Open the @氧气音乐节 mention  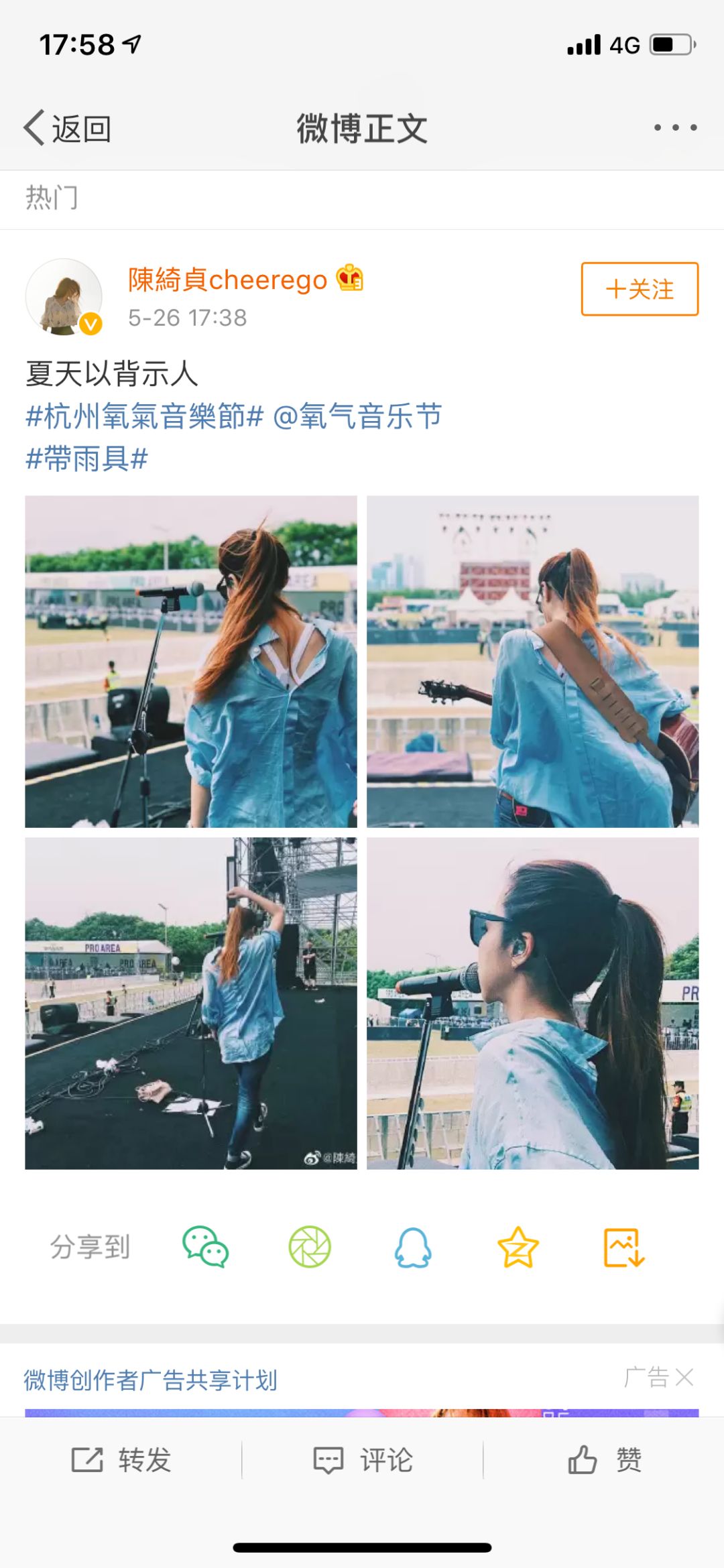tap(358, 416)
